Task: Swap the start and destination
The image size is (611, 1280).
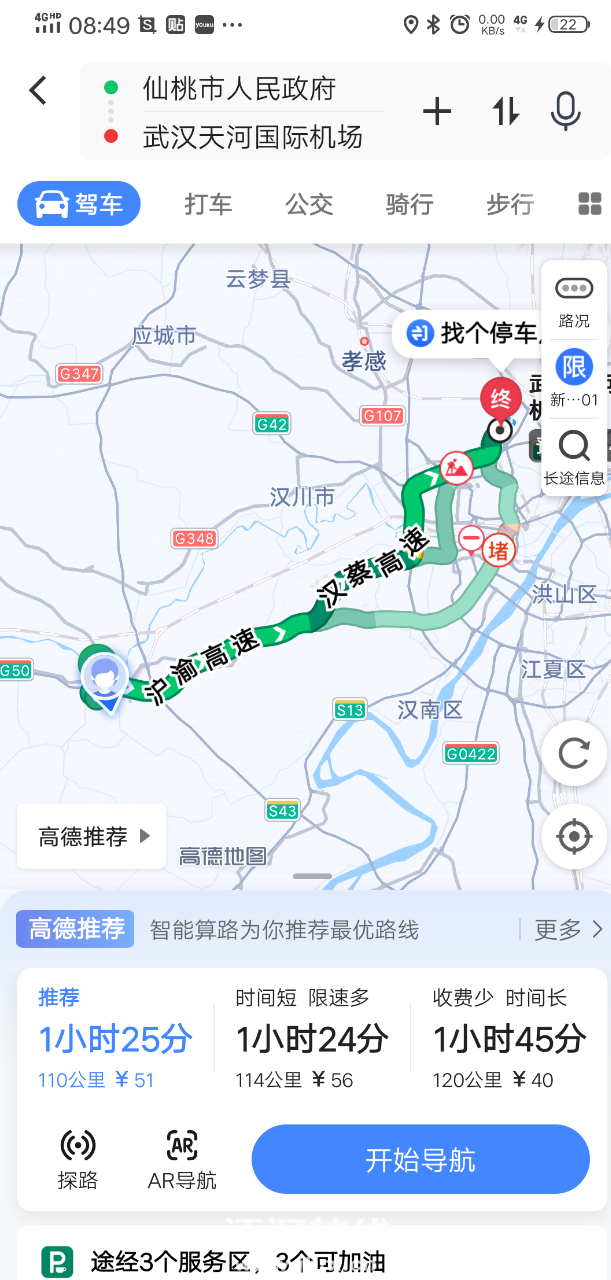Action: (x=506, y=112)
